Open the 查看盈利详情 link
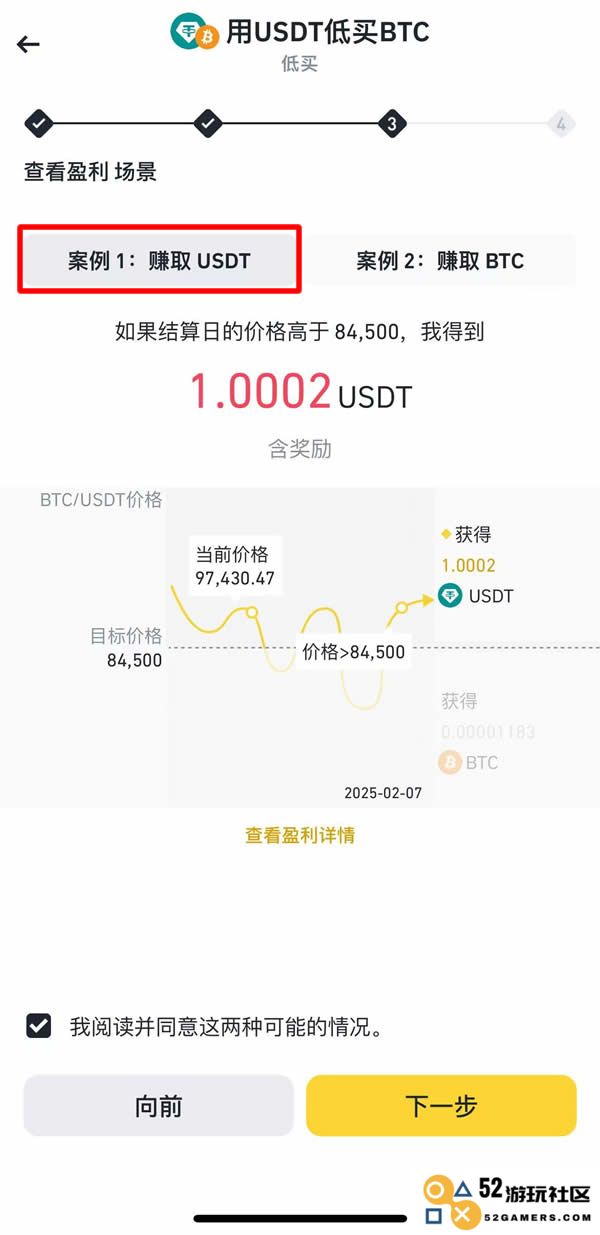The width and height of the screenshot is (600, 1235). click(300, 835)
